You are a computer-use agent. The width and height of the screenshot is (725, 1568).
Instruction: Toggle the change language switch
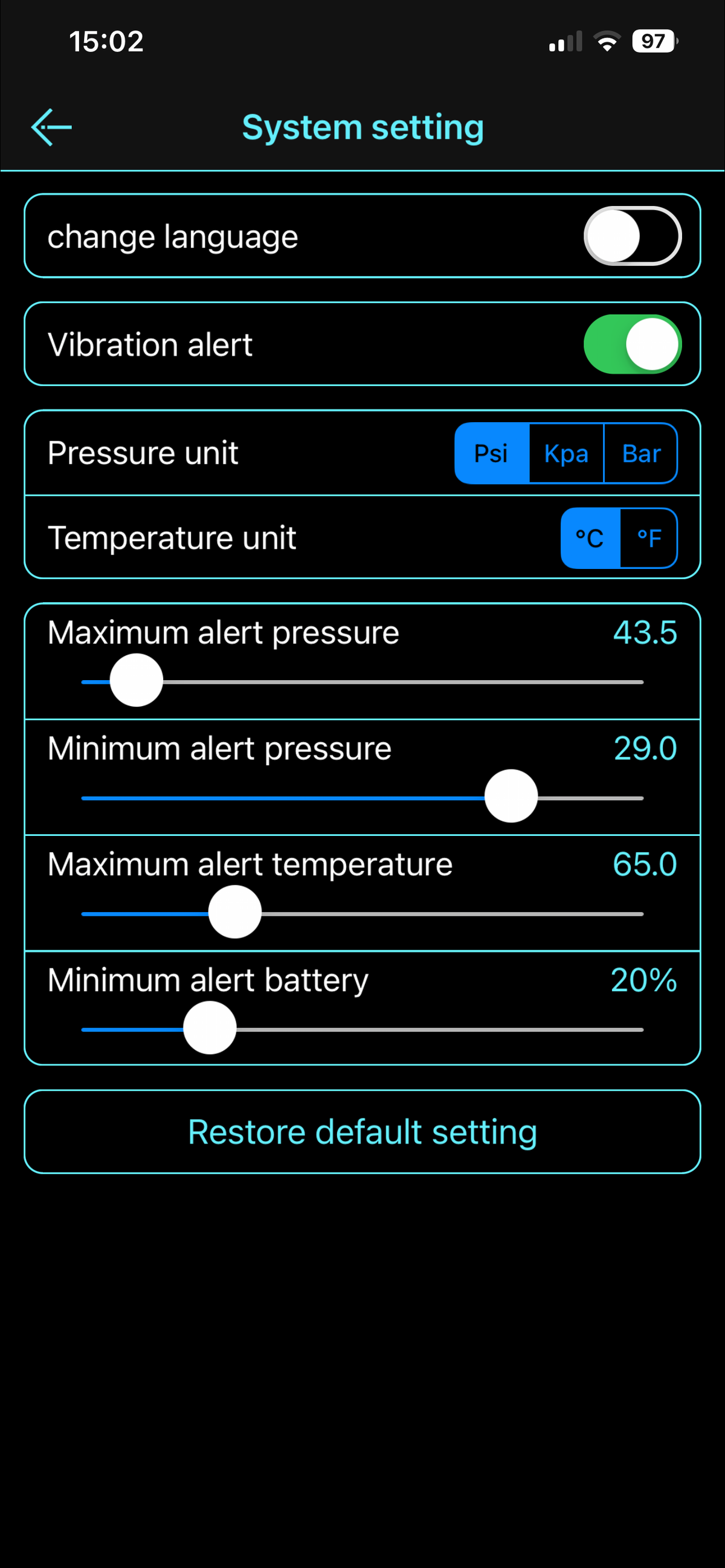pos(633,236)
